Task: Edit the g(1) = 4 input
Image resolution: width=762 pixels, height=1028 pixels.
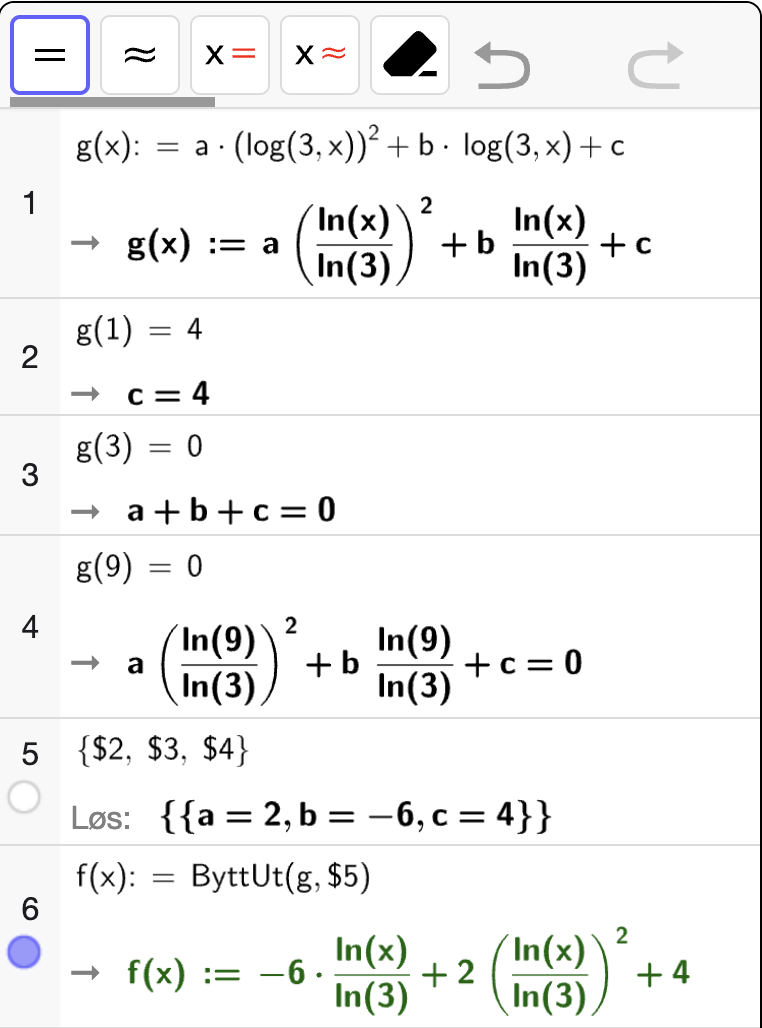Action: coord(140,330)
